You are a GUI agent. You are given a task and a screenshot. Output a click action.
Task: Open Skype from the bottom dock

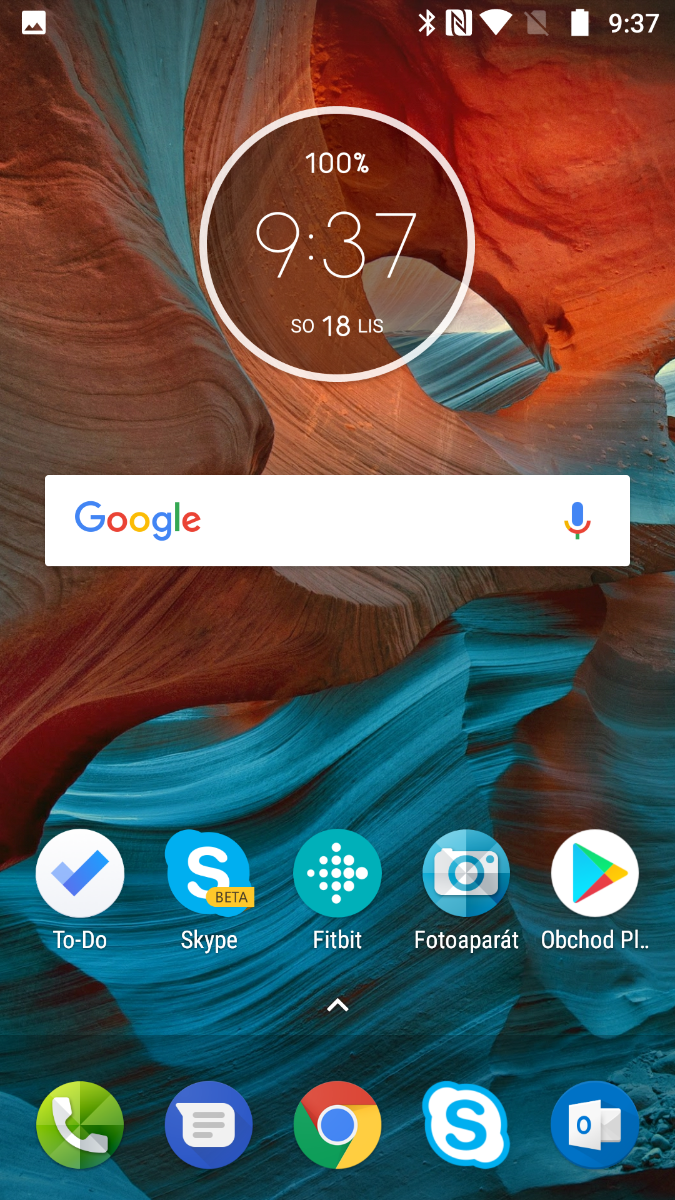(x=466, y=1125)
